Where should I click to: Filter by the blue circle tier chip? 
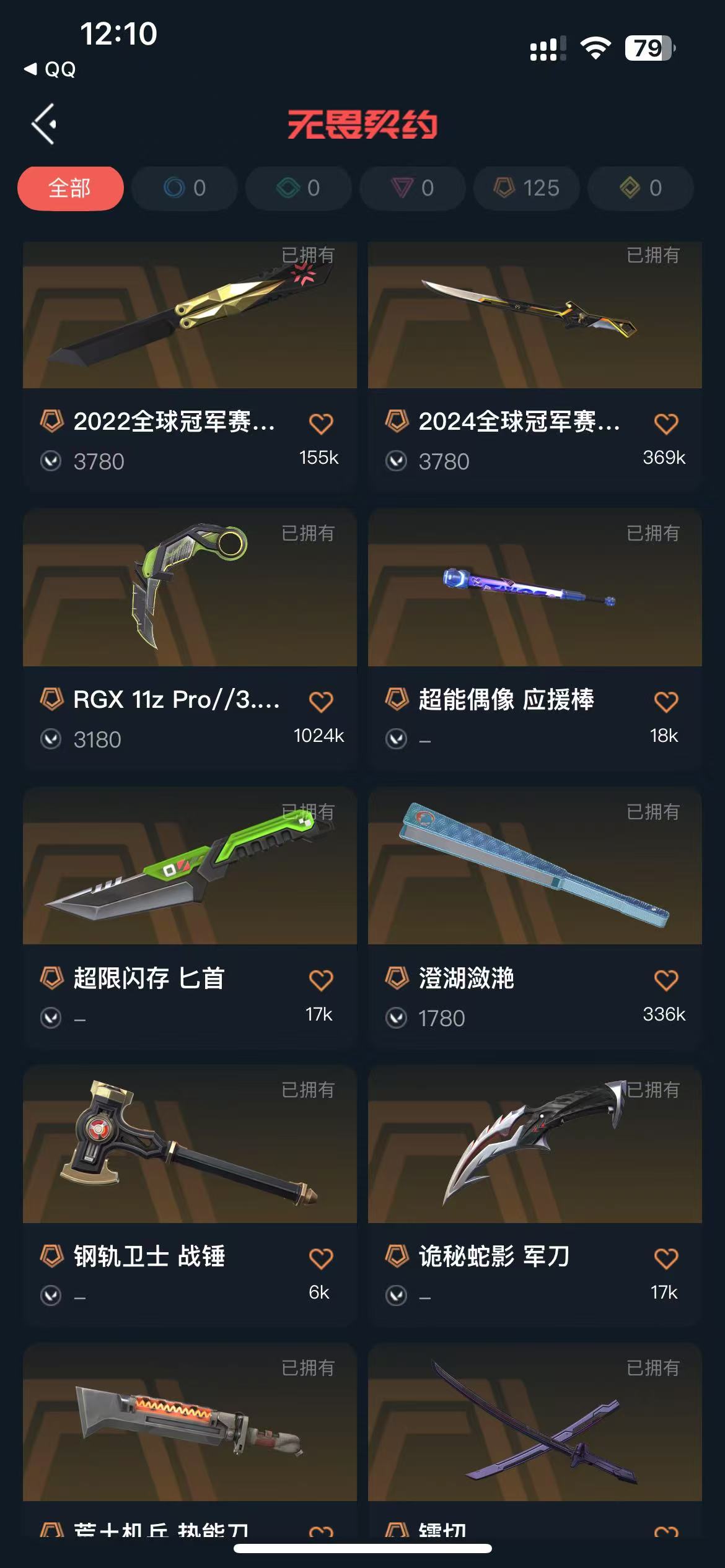pyautogui.click(x=184, y=188)
